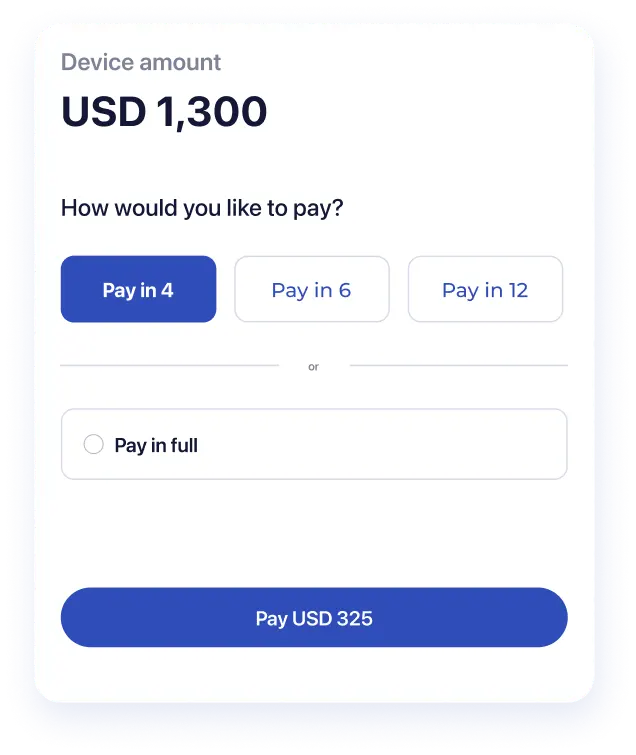The height and width of the screenshot is (755, 636).
Task: Switch to Pay in 12 installments
Action: click(485, 290)
